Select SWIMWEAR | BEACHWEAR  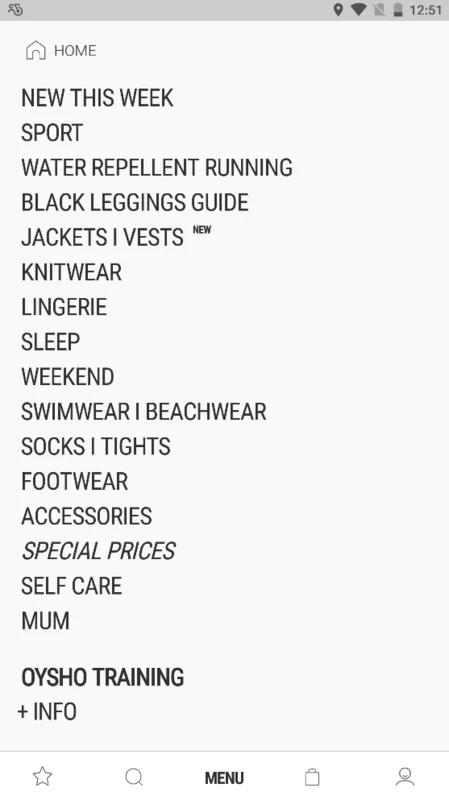[144, 412]
